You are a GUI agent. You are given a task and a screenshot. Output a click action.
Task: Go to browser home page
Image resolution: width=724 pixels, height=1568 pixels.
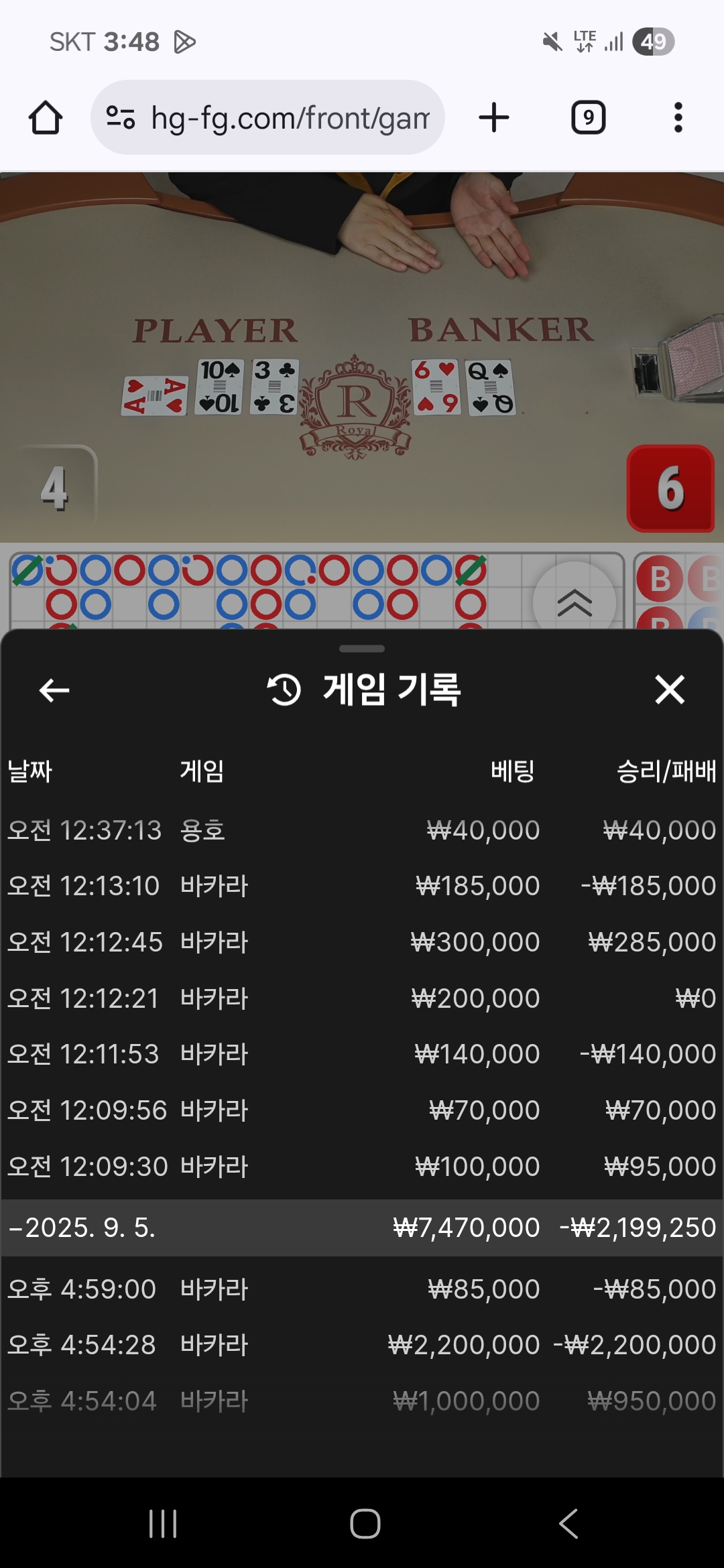click(46, 118)
